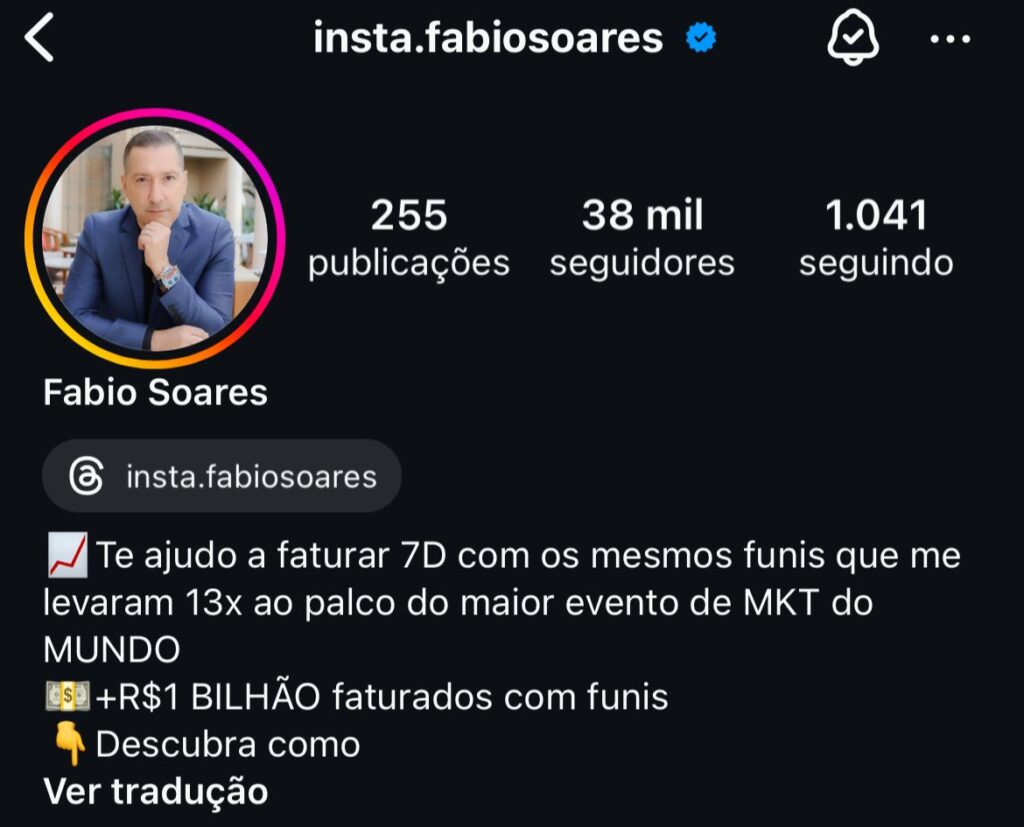This screenshot has width=1024, height=827.
Task: View Fabio Soares's story from profile picture
Action: (154, 239)
